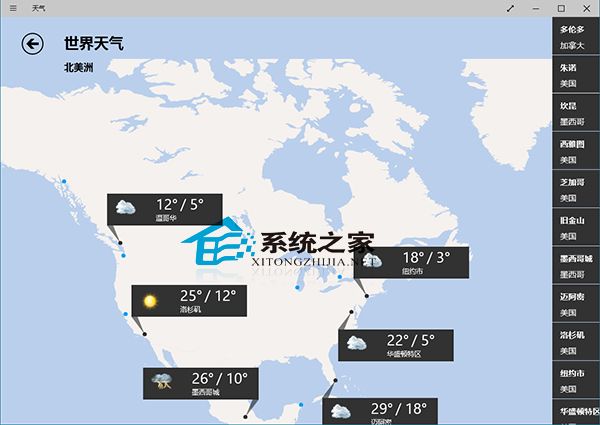Open the 纽约市 18°/3° map card
The image size is (600, 425).
(411, 262)
